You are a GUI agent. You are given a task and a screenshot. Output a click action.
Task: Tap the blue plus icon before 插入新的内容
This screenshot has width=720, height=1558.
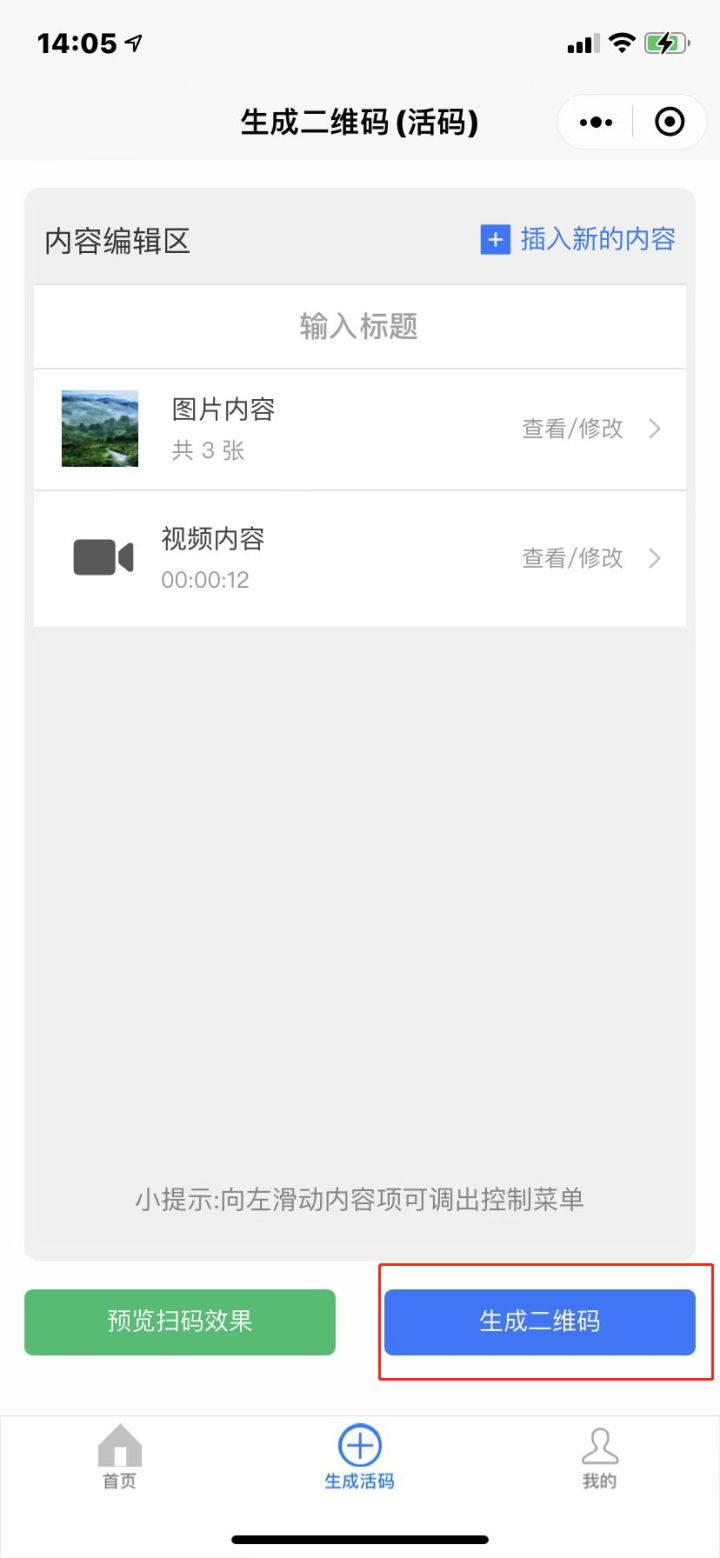coord(495,240)
